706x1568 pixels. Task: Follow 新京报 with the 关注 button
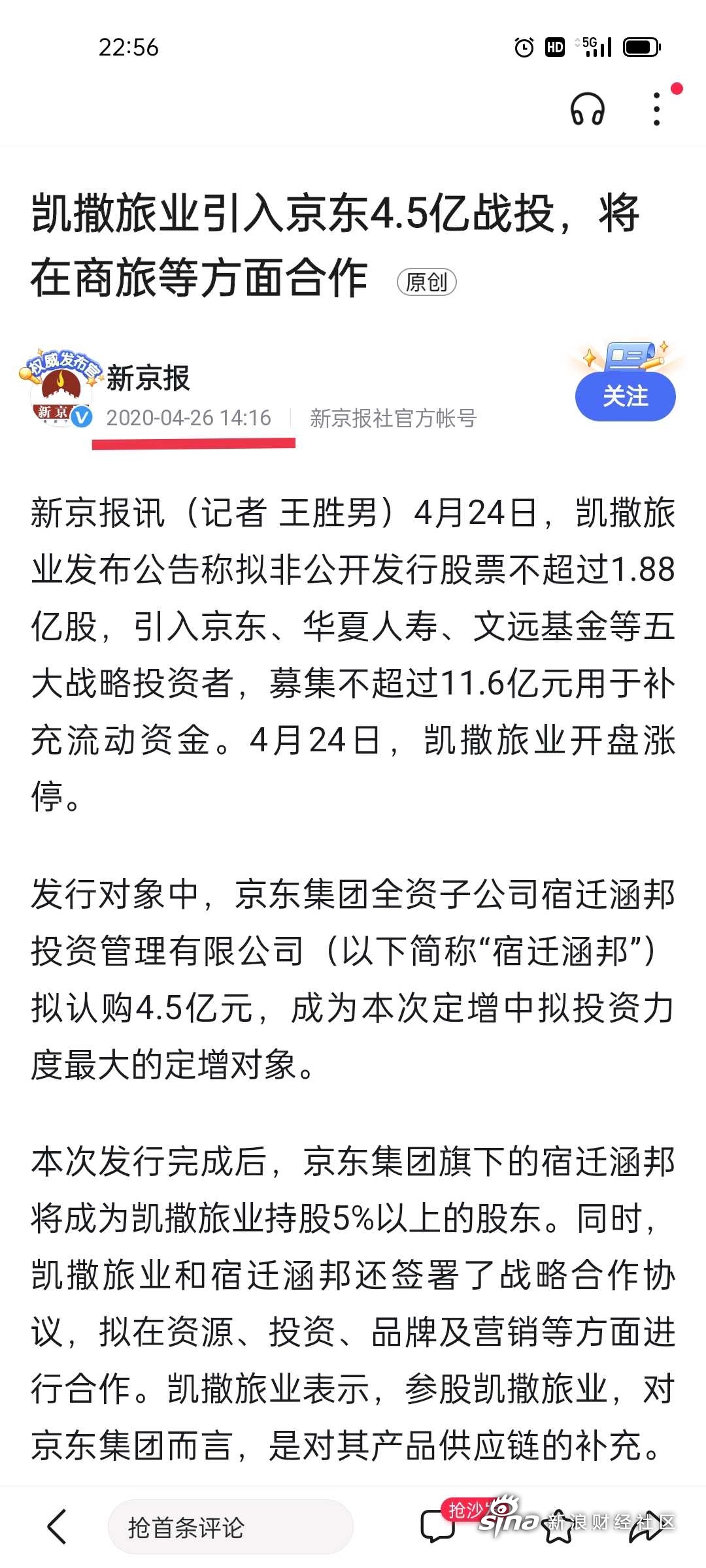[625, 396]
